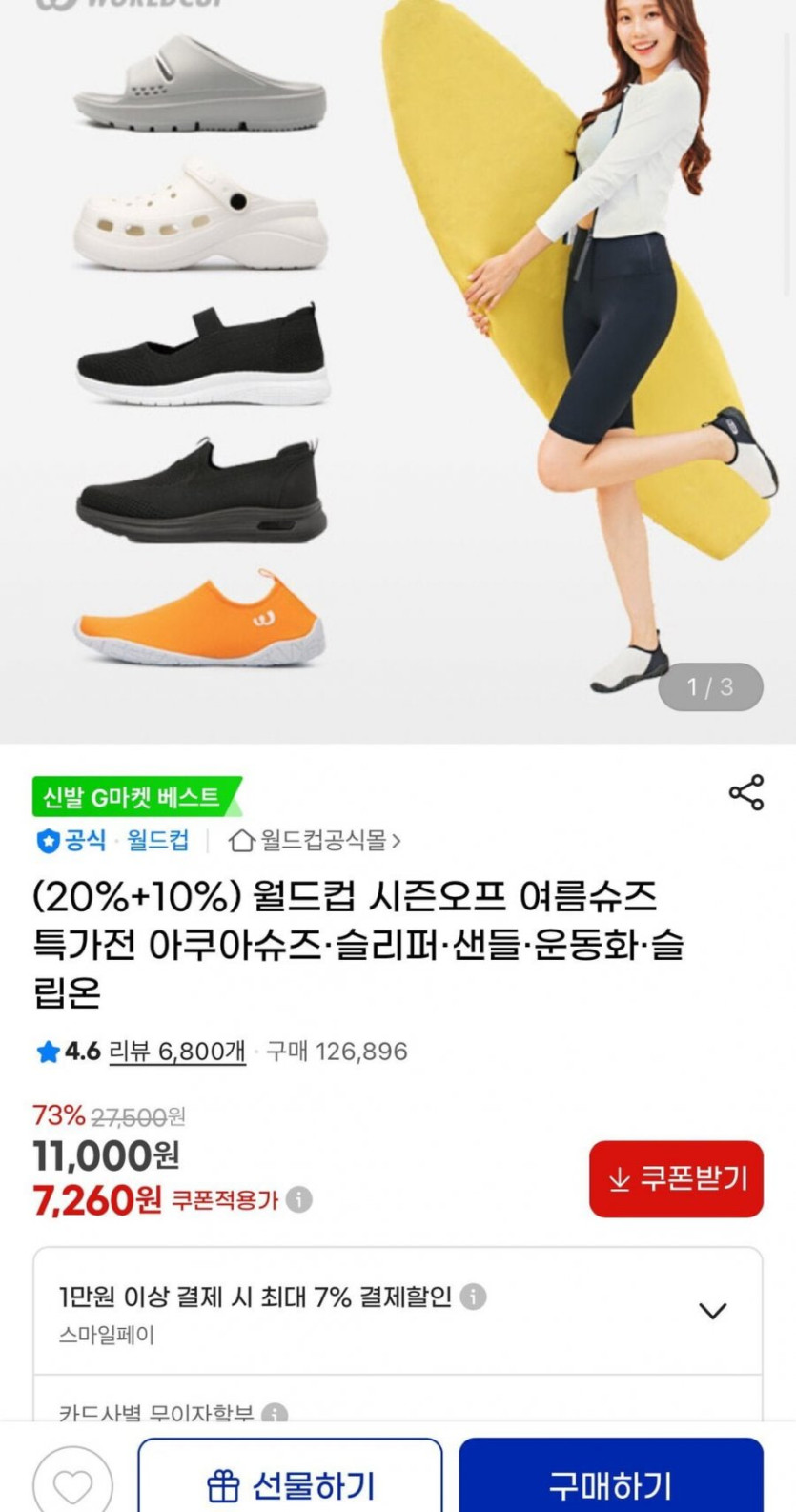Screen dimensions: 796x1512
Task: Show info about 7% 결제할인
Action: pos(473,1297)
